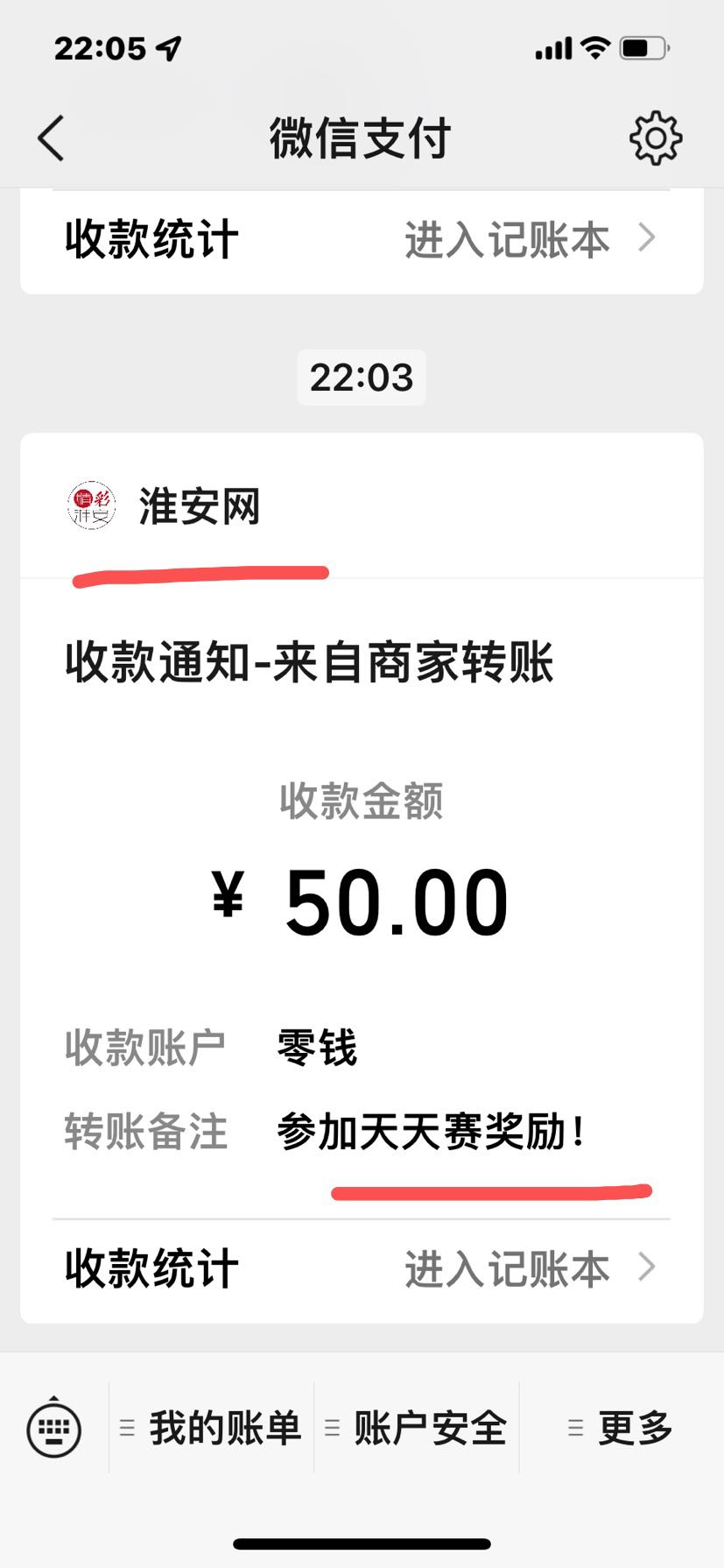Open the 淮安网 merchant header
The height and width of the screenshot is (1568, 724).
[x=362, y=506]
